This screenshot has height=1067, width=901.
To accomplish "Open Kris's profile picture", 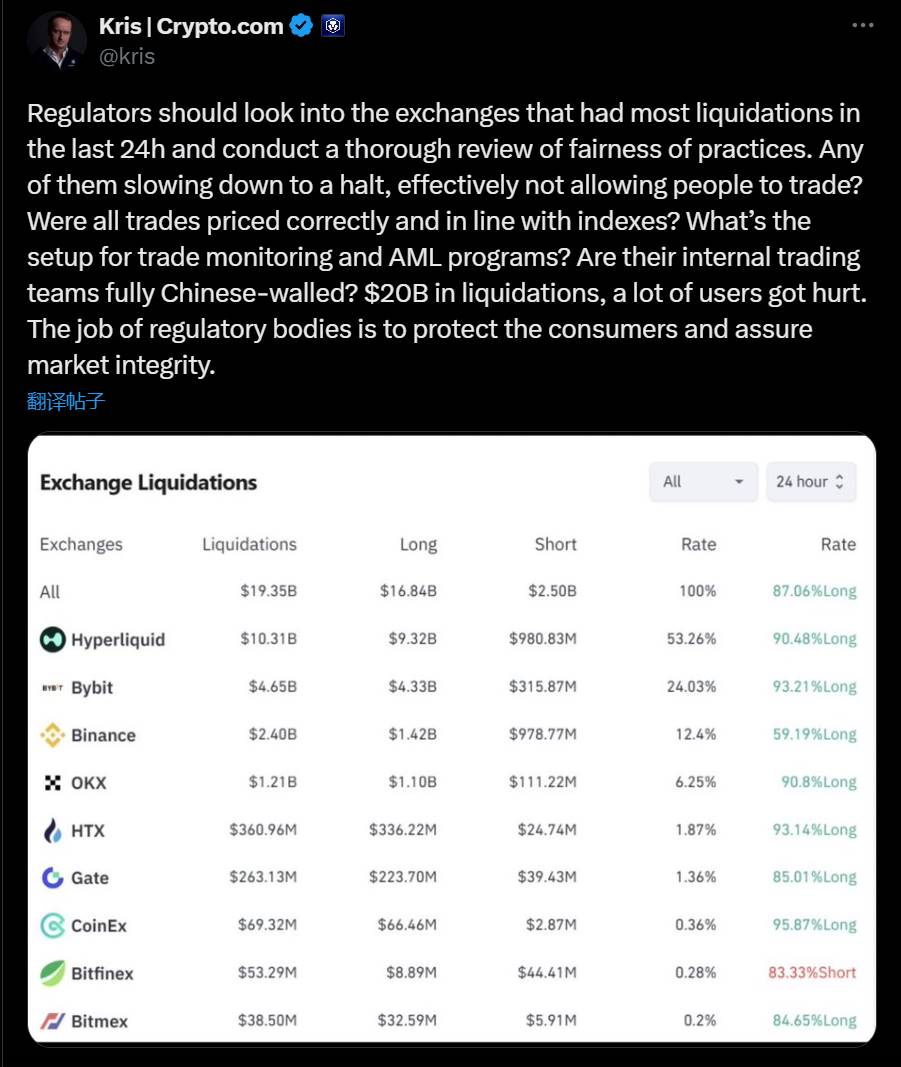I will click(x=58, y=41).
